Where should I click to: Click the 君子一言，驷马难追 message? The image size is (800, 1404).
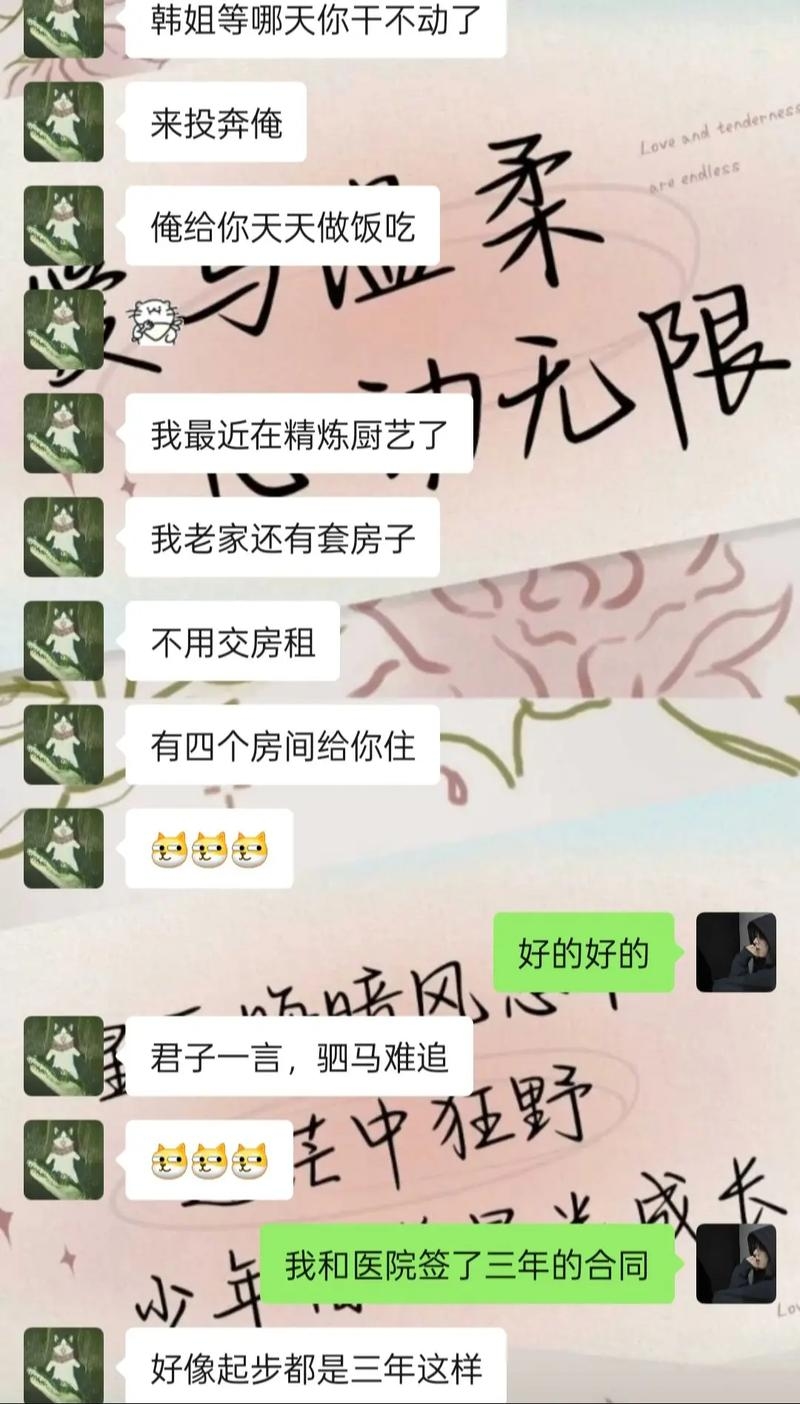(300, 1060)
